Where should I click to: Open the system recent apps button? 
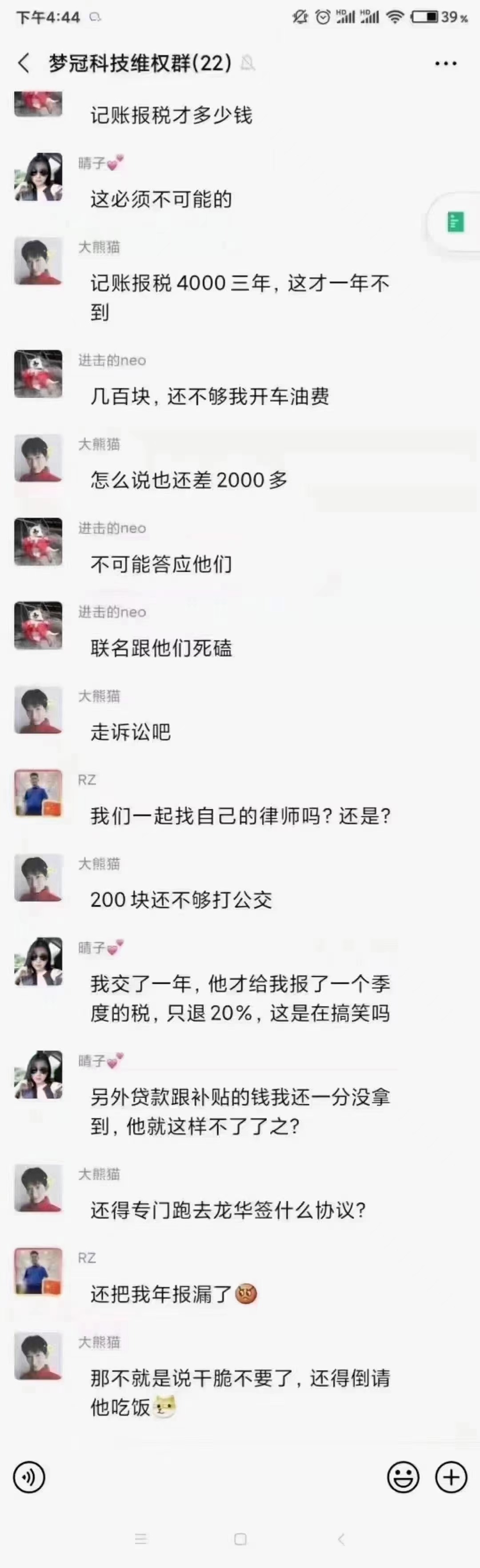click(141, 1539)
